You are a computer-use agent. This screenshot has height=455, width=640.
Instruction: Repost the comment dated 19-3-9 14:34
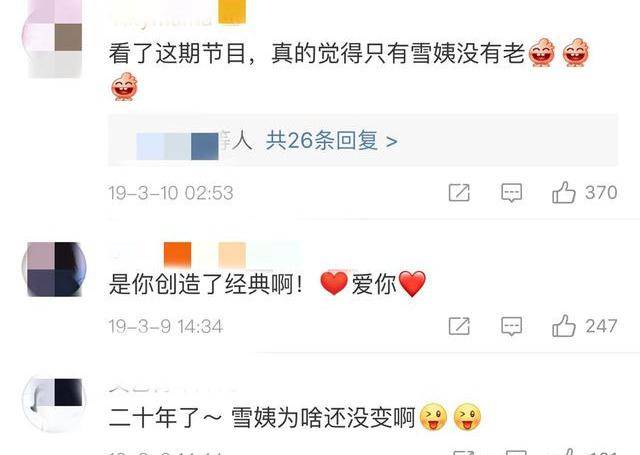(459, 326)
